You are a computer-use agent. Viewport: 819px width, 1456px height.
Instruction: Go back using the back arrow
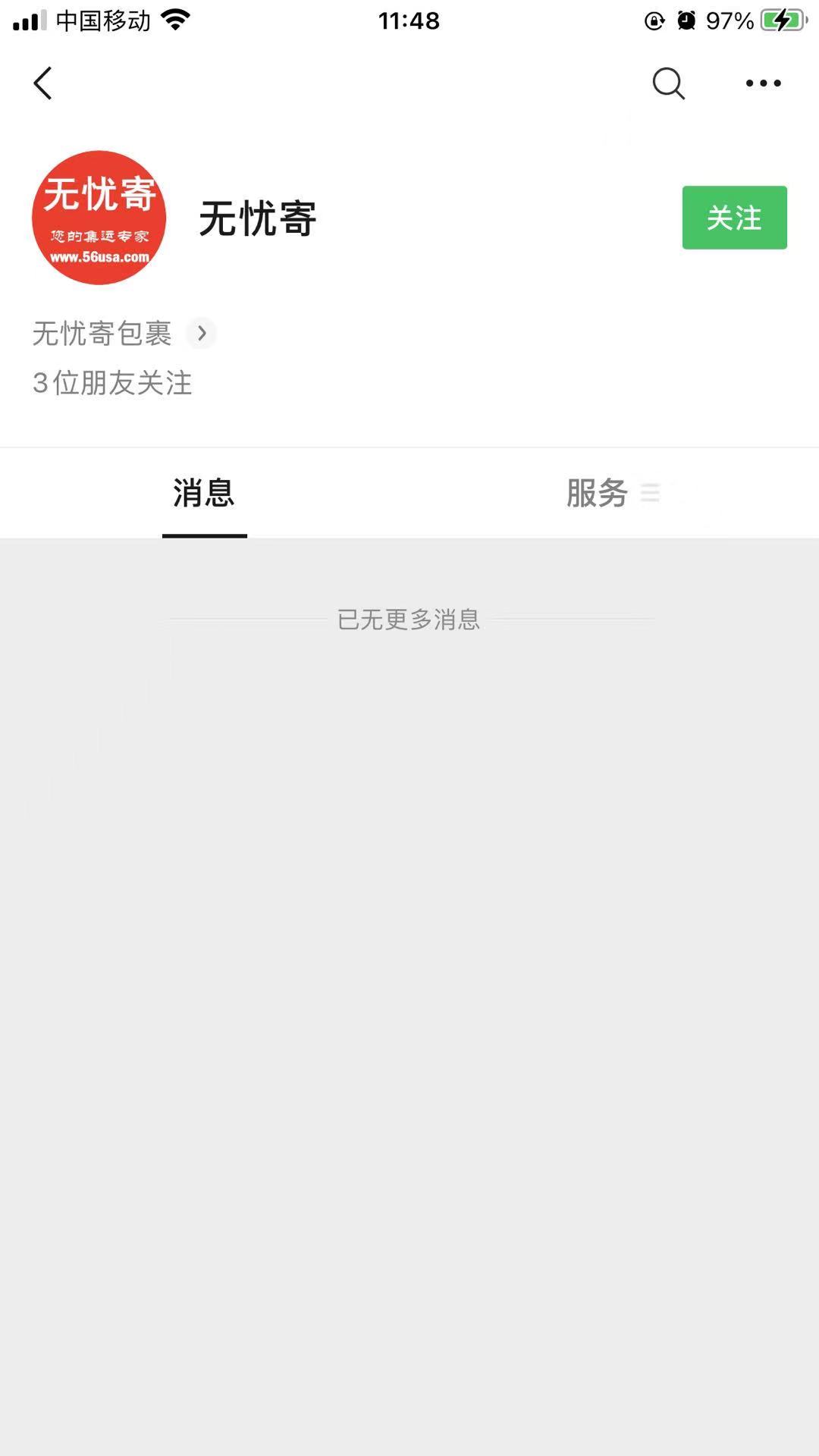pyautogui.click(x=43, y=83)
